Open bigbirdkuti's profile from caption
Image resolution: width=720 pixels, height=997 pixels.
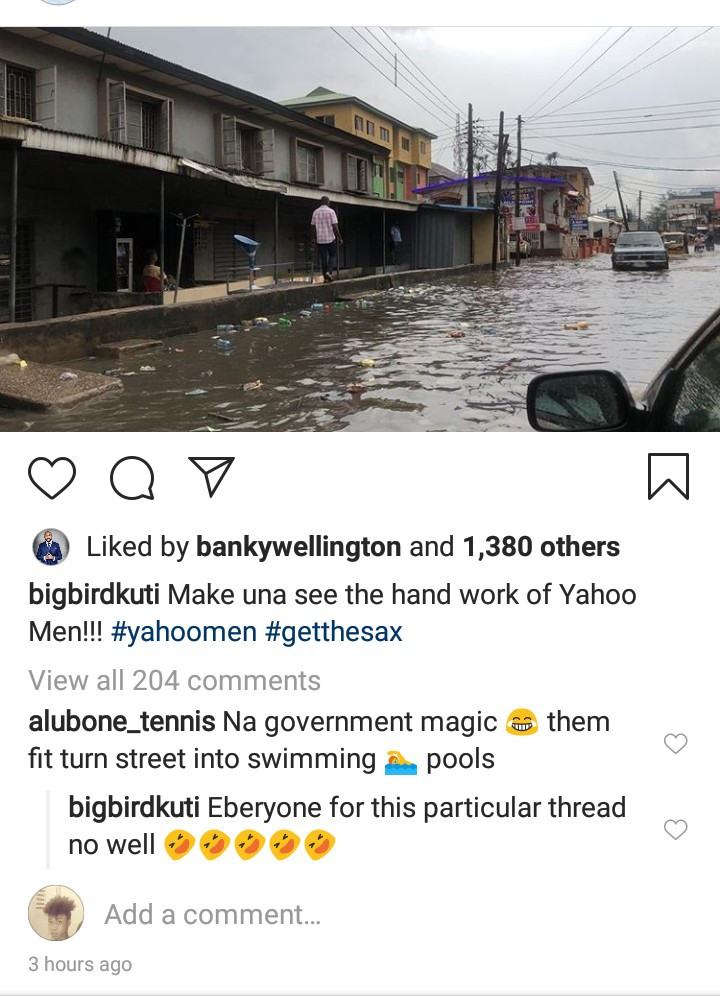coord(94,594)
